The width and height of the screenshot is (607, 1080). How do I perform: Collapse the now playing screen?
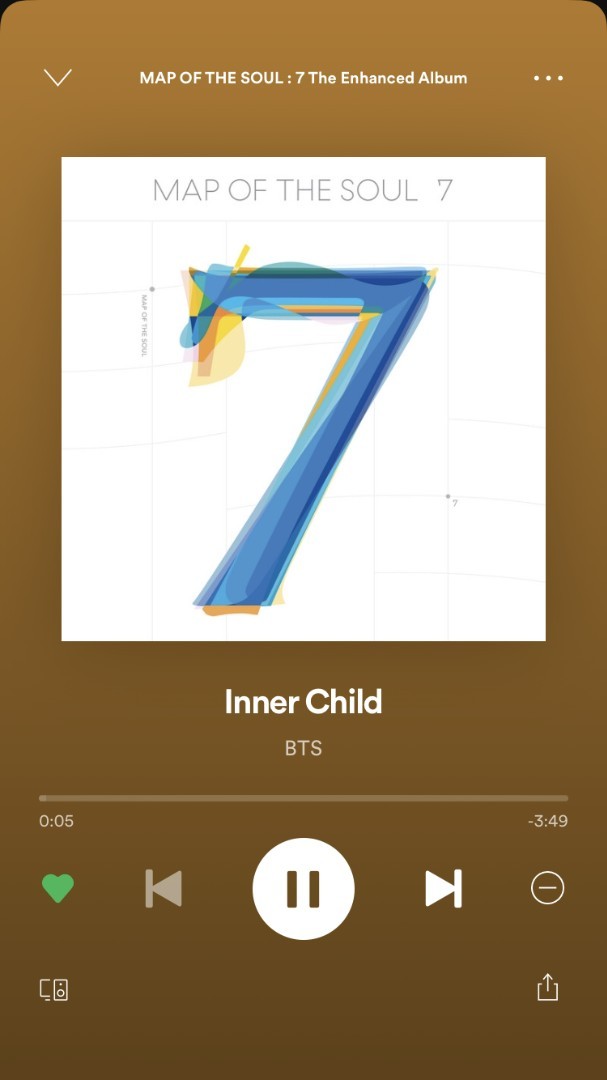pos(58,78)
